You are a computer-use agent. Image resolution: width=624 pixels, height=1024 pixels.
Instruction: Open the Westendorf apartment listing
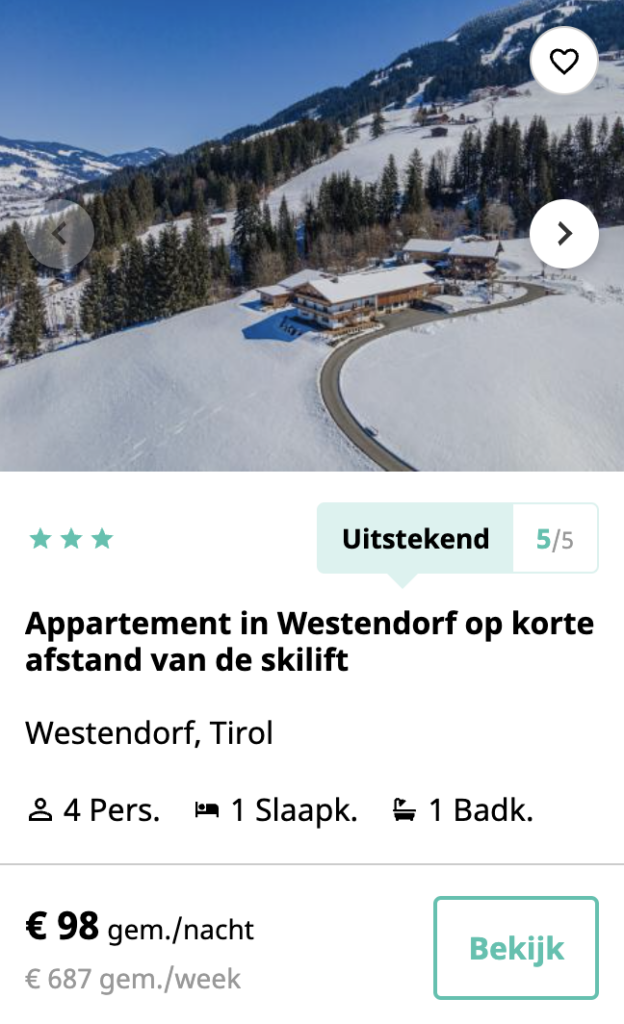coord(309,641)
